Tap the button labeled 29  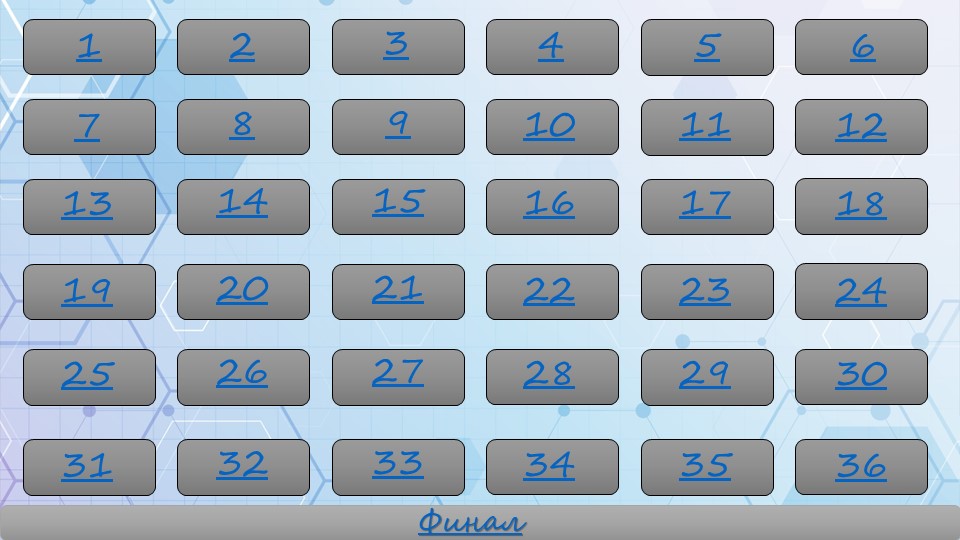coord(707,376)
